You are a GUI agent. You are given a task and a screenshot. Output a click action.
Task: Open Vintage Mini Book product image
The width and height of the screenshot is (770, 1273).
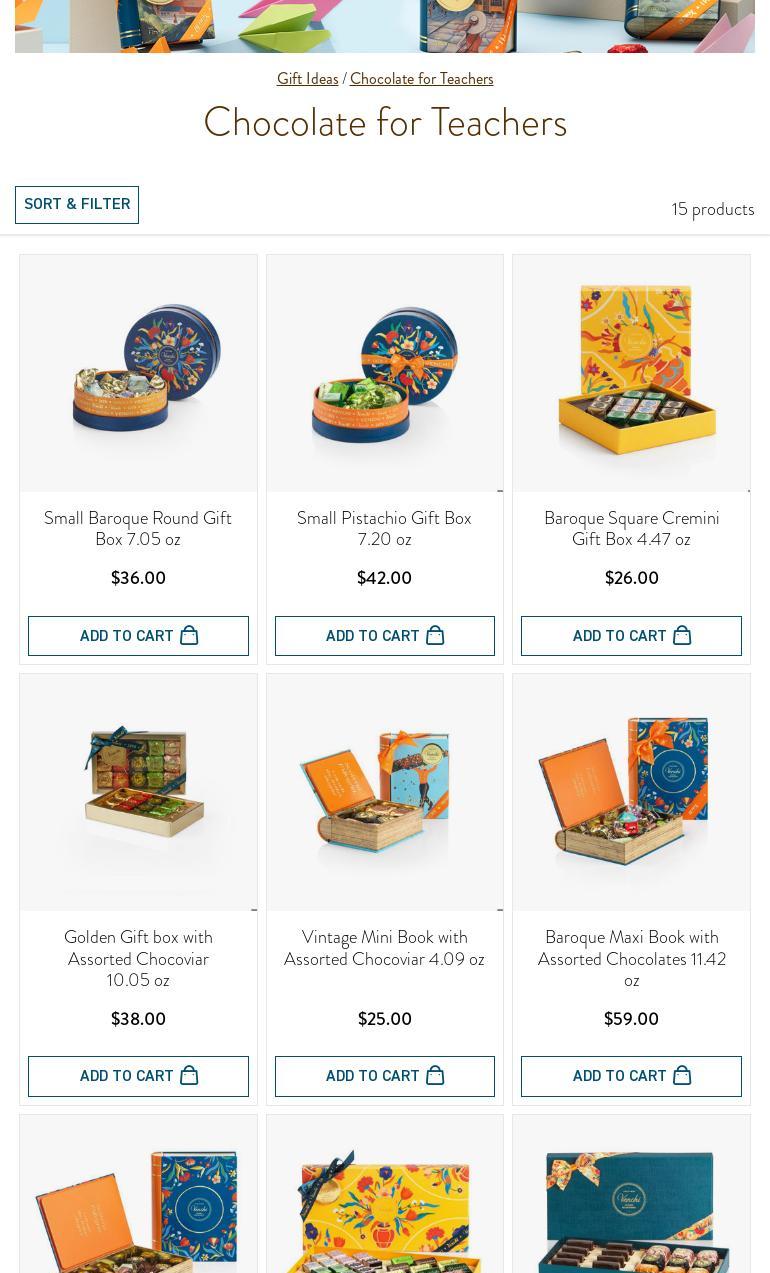(x=385, y=792)
